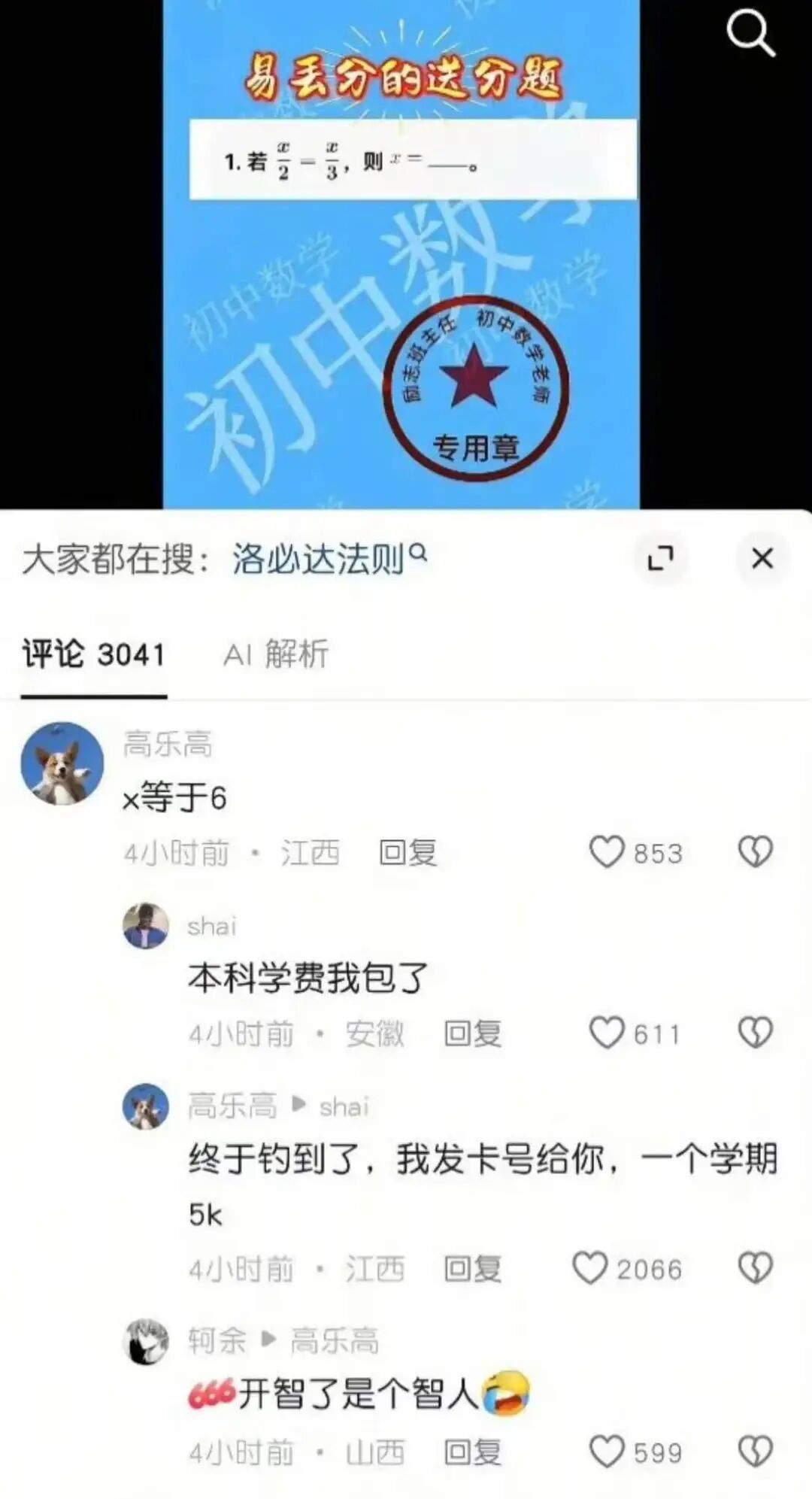Select the 评论 3041 tab

pyautogui.click(x=93, y=654)
